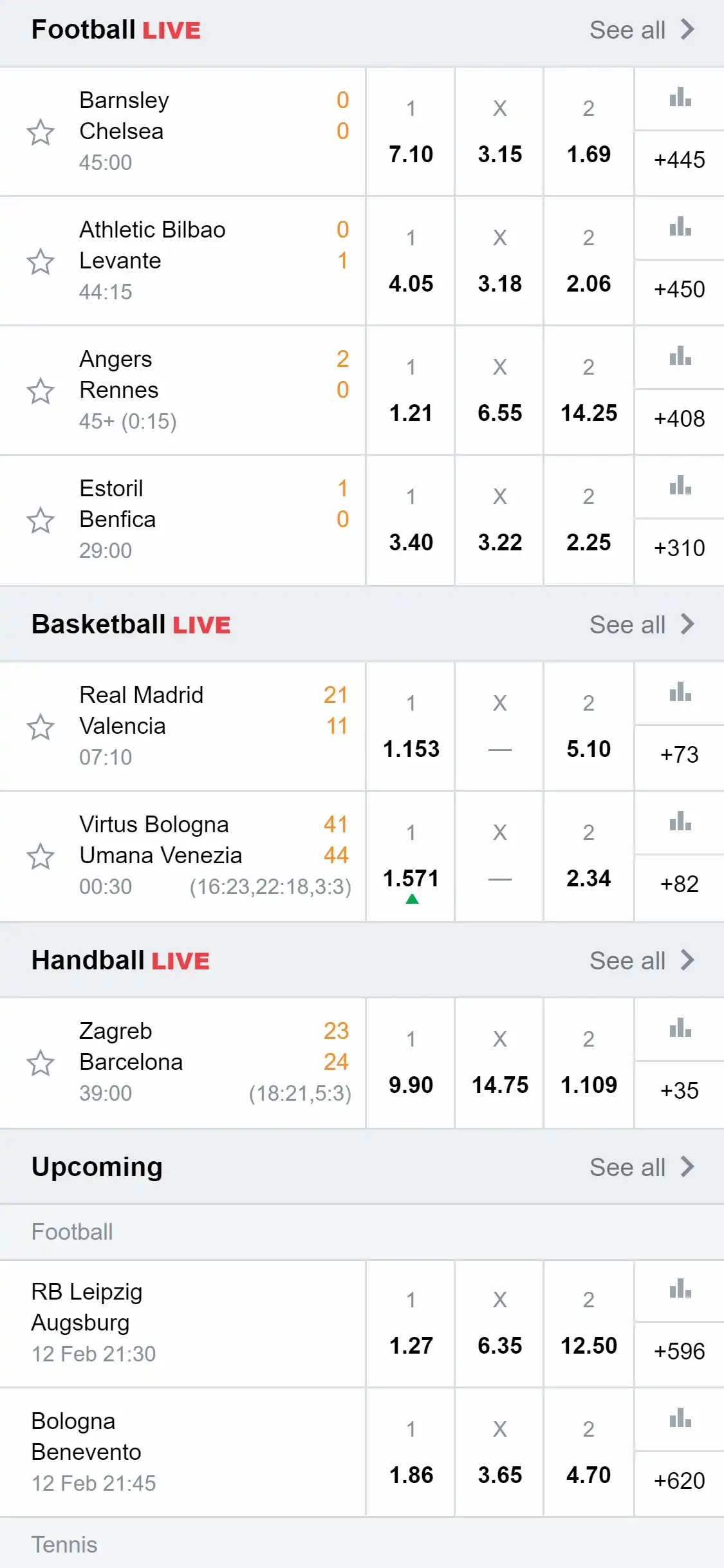Select Barcelona win at 1.109

tap(588, 1063)
